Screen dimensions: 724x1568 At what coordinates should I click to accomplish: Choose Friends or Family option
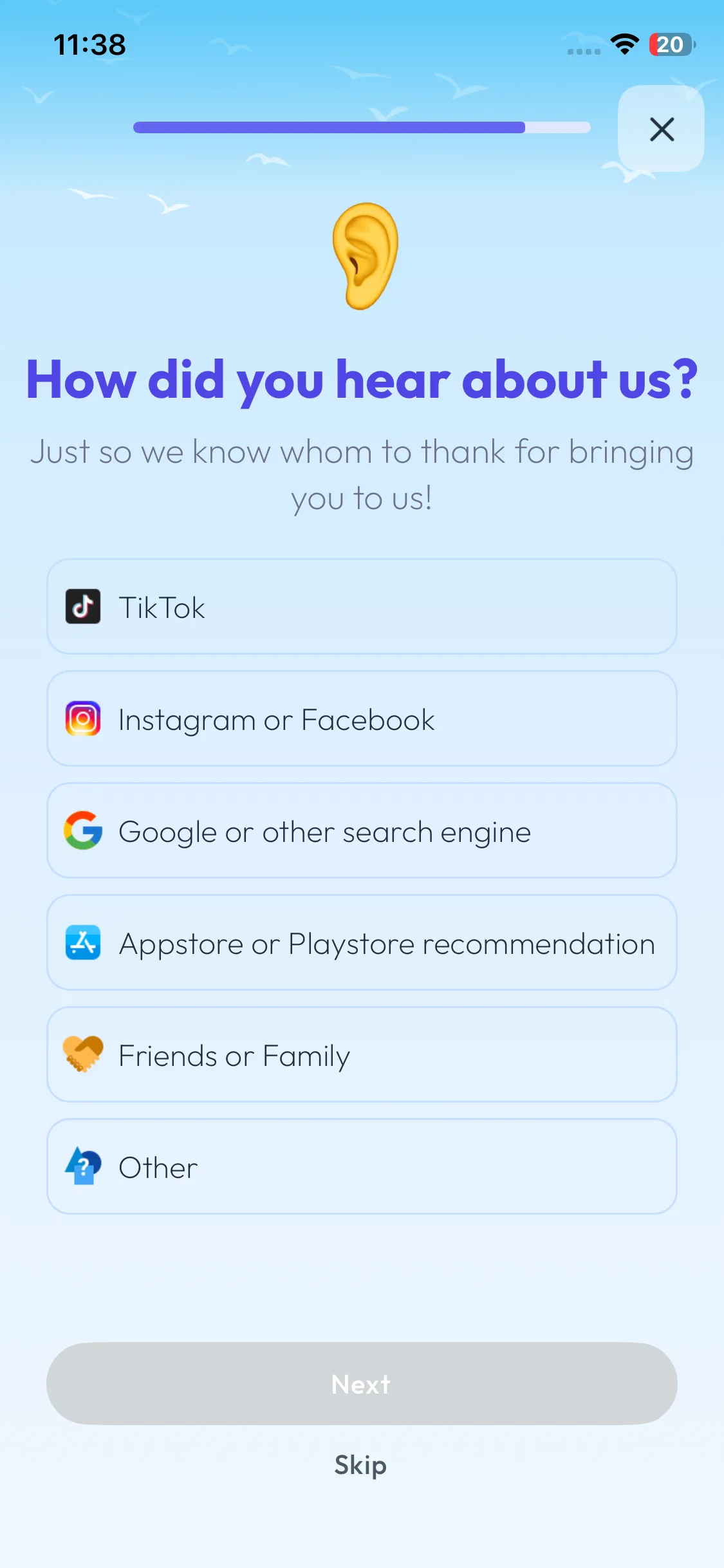tap(362, 1055)
